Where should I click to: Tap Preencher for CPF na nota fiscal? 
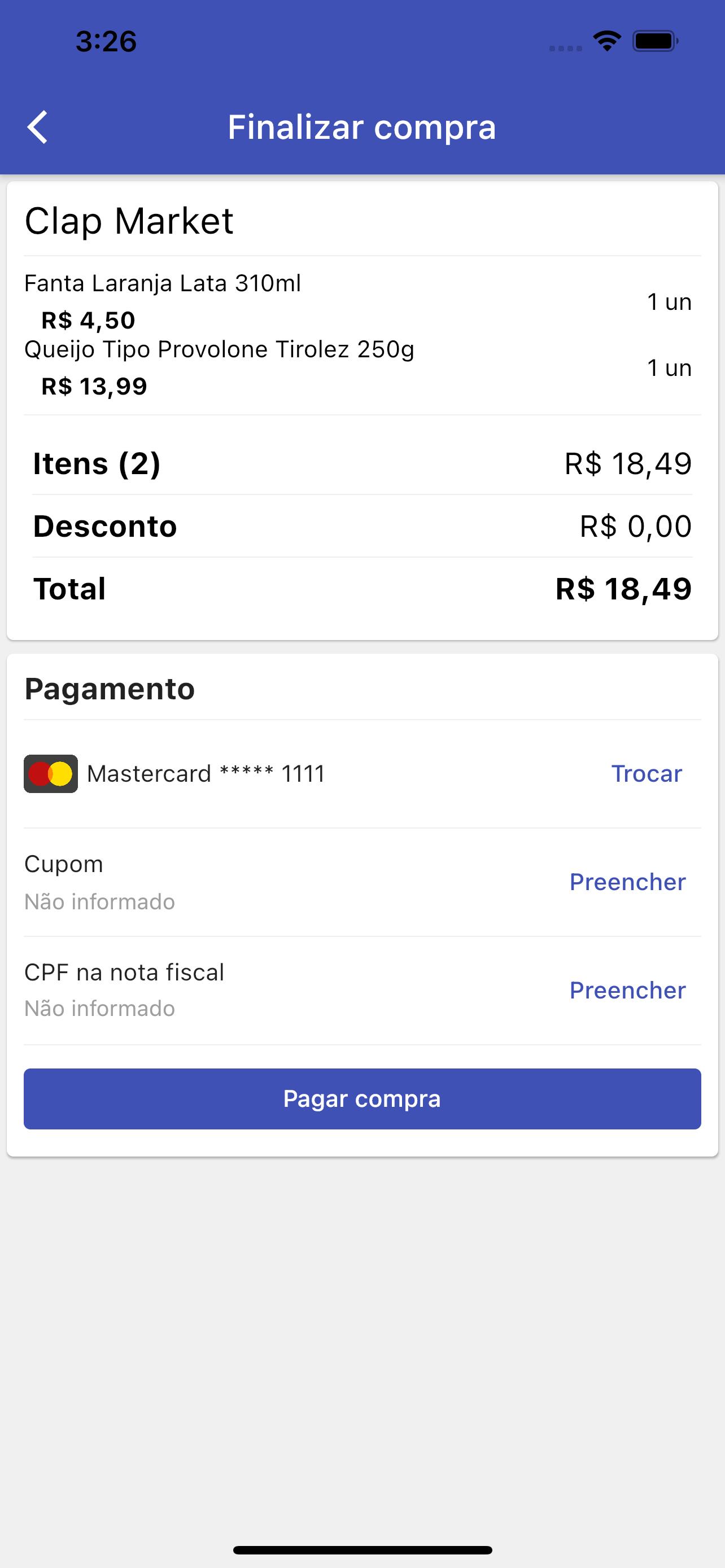628,991
